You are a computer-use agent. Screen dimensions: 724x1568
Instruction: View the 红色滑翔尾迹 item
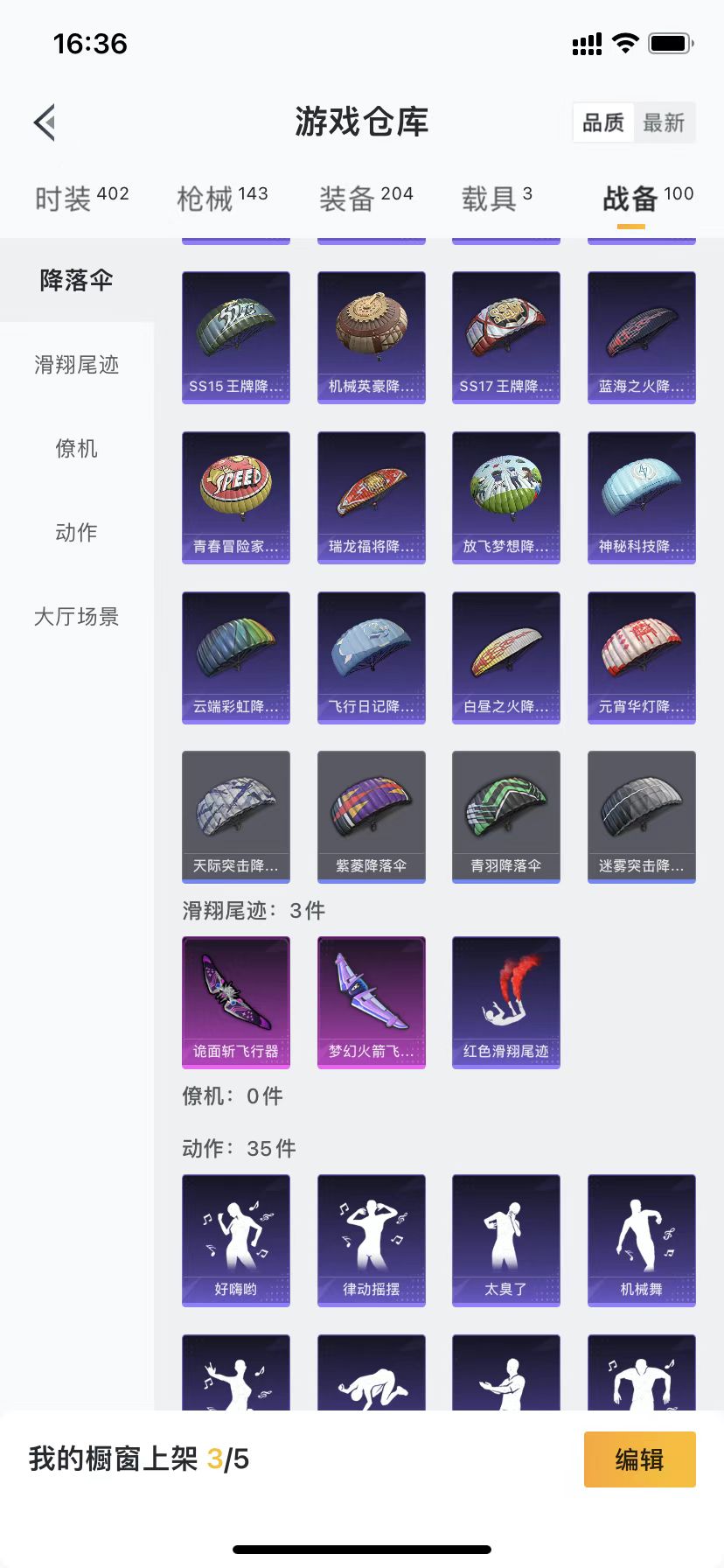(506, 1002)
